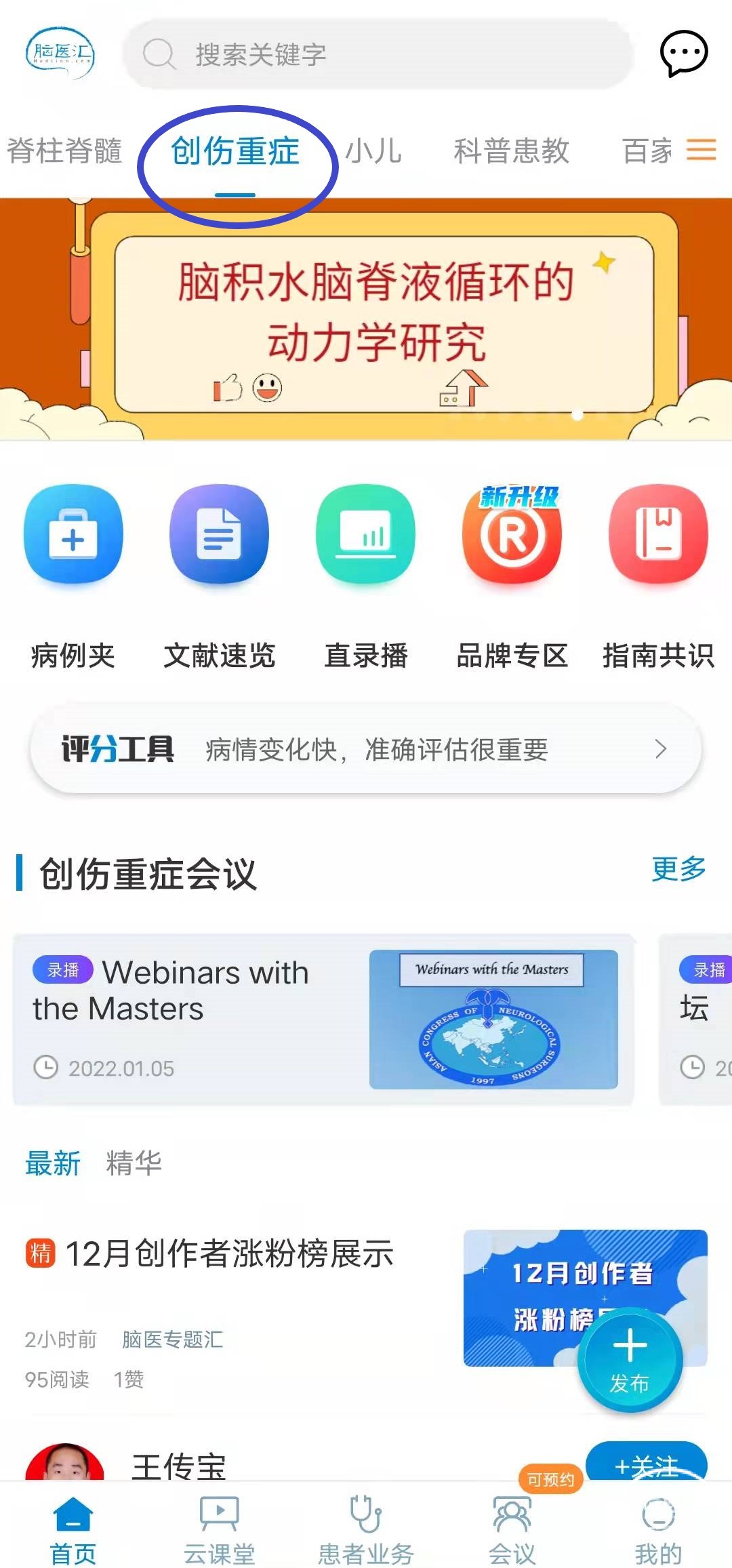Open 文献速览 shortcut

point(220,576)
